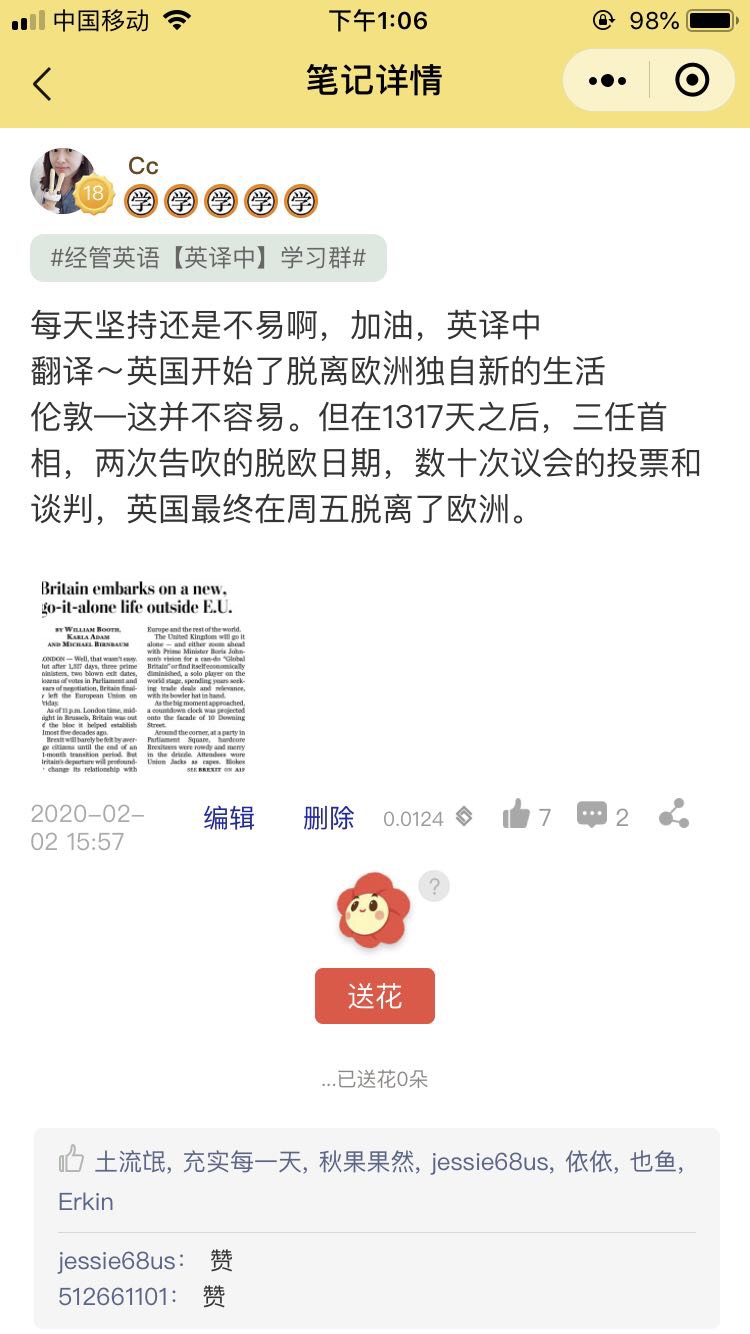The width and height of the screenshot is (750, 1334).
Task: Tap the 送花 button to send a flower
Action: pos(375,996)
